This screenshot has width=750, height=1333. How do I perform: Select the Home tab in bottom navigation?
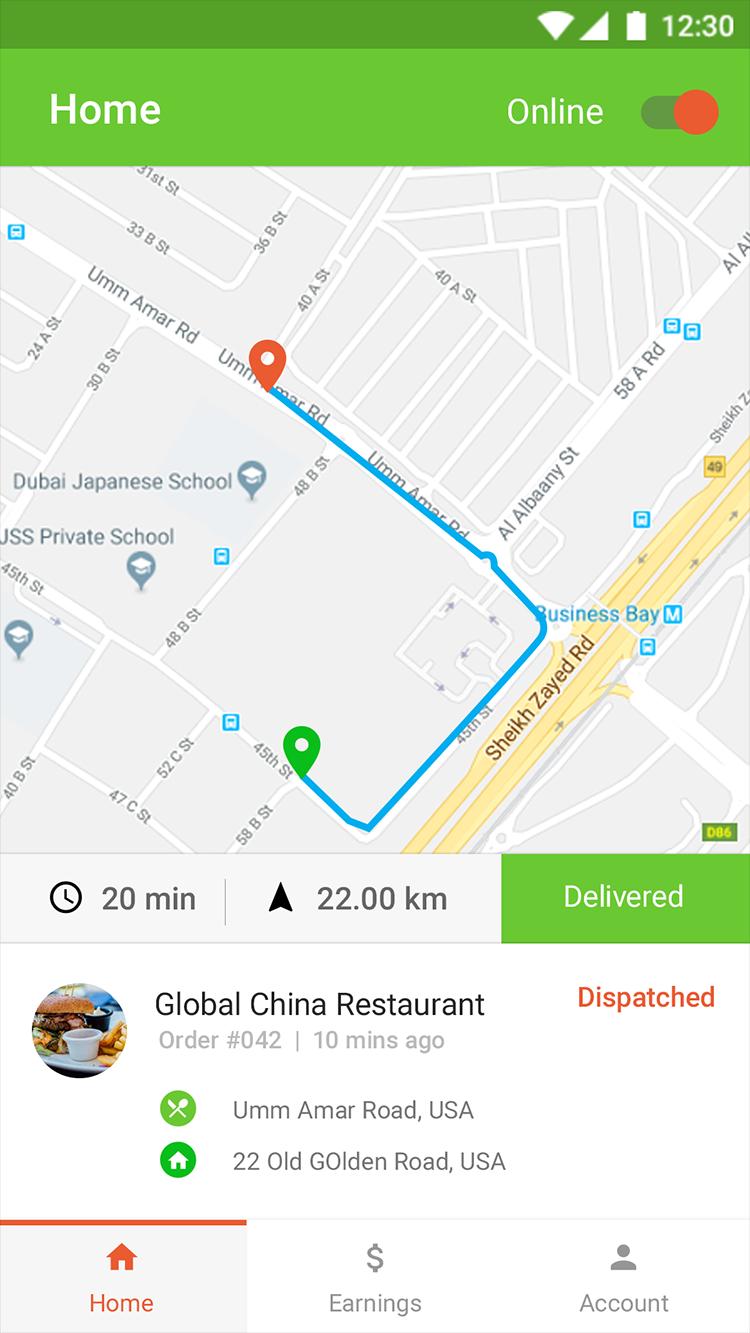121,1277
